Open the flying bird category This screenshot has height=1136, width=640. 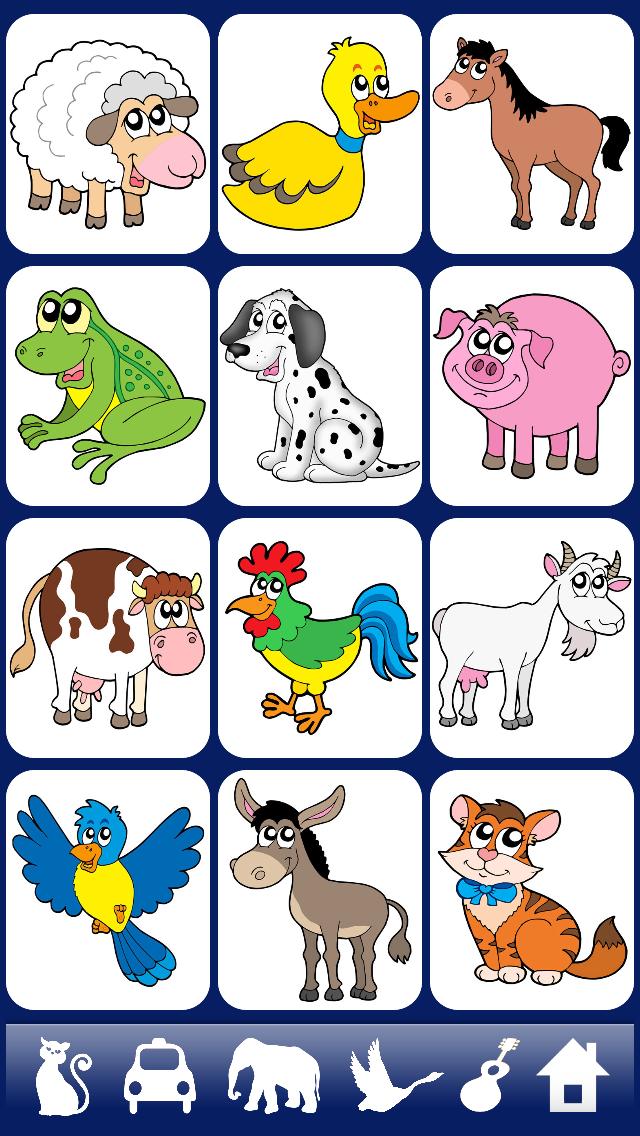394,1076
